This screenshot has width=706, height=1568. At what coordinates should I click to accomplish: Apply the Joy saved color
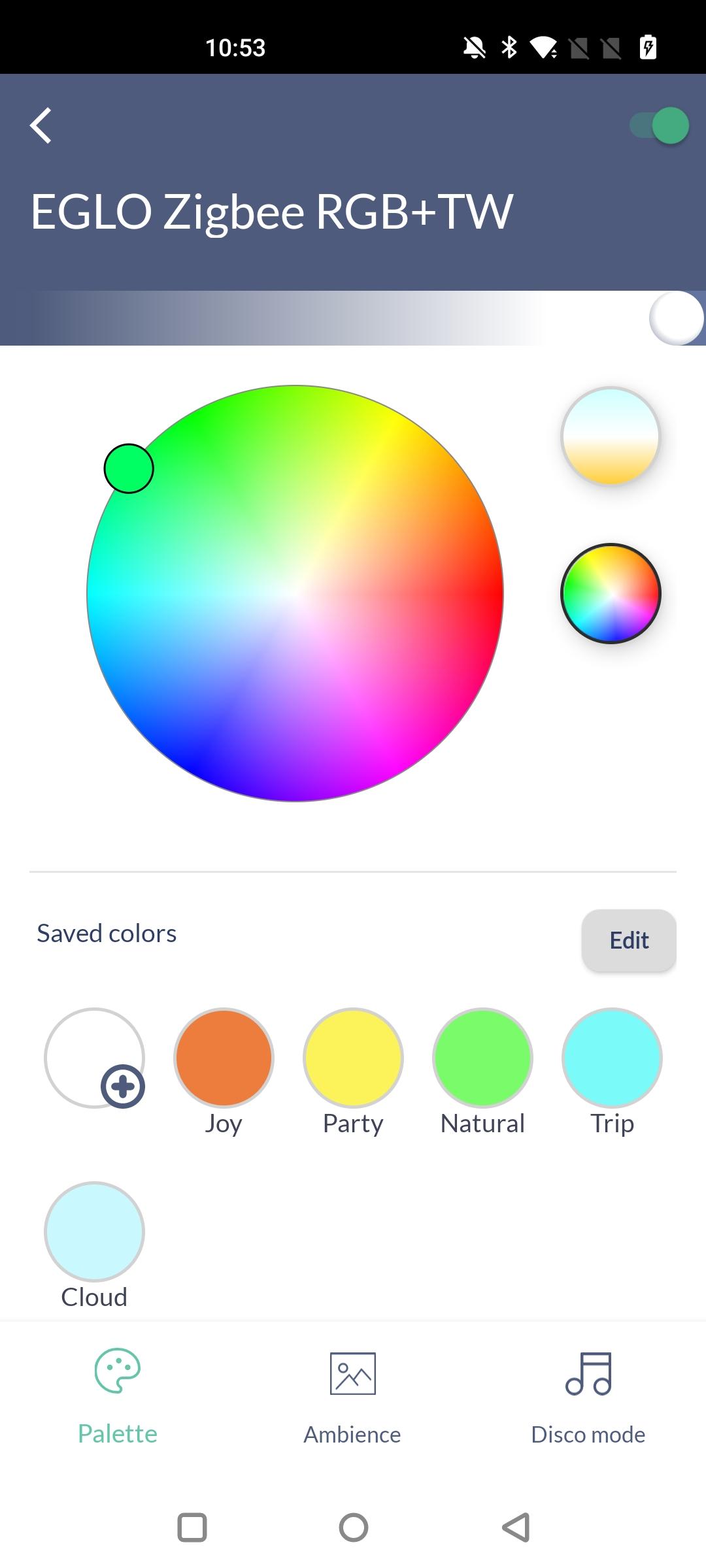[x=224, y=1058]
